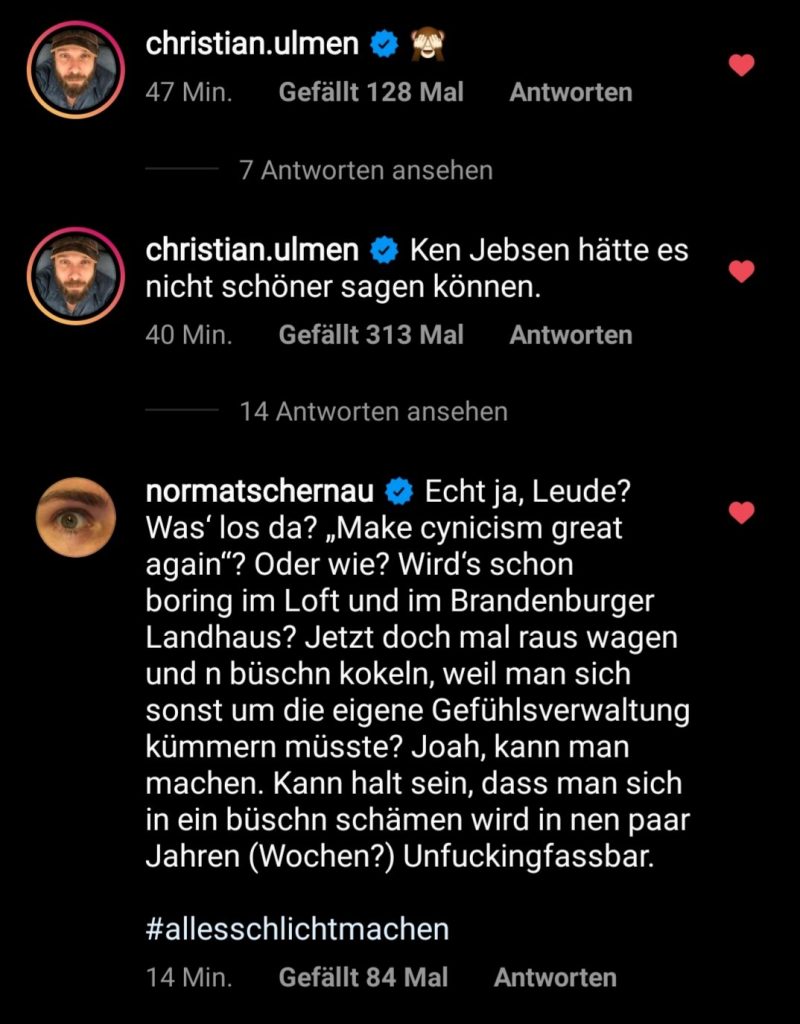Tap christian.ulmen's avatar beside the emoji comment
The width and height of the screenshot is (800, 1024).
coord(76,66)
